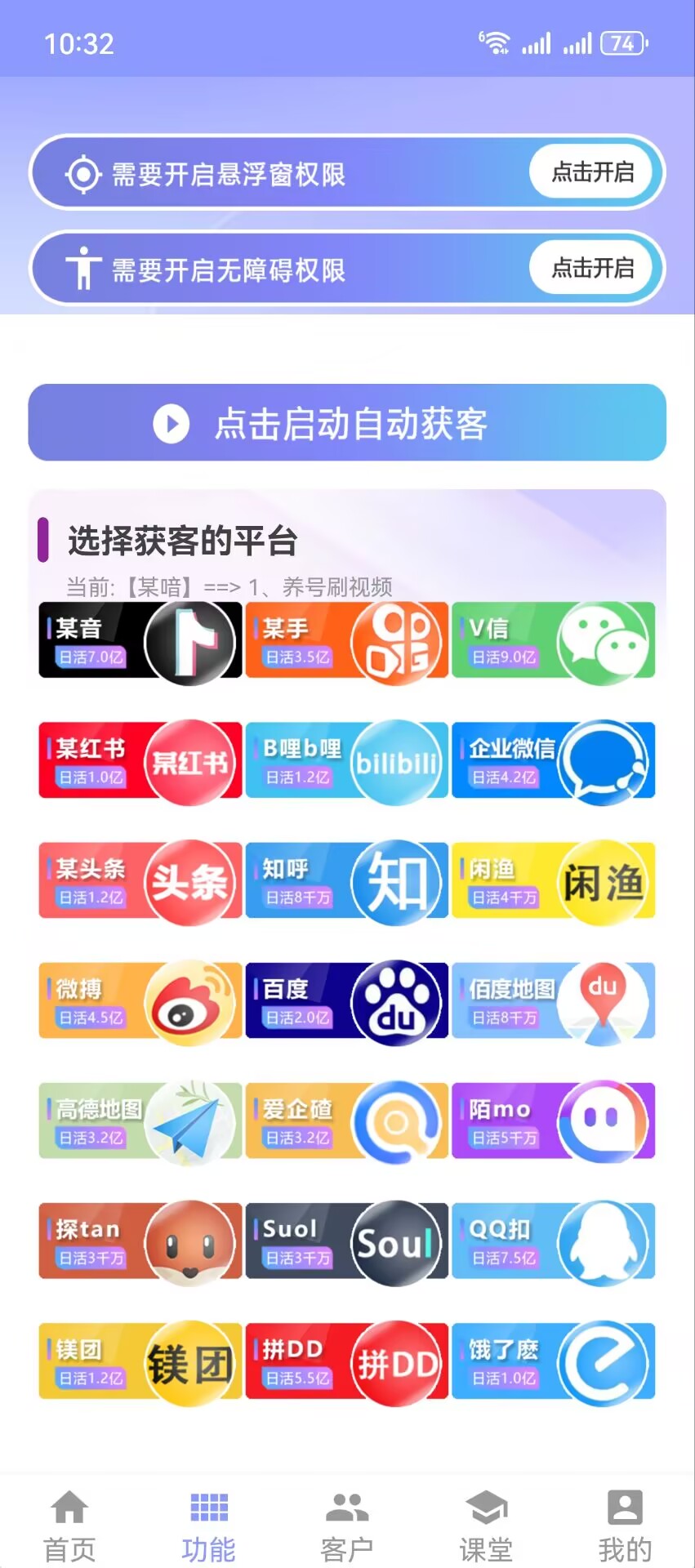Pick the 知呼 platform
The height and width of the screenshot is (1568, 695).
[346, 881]
